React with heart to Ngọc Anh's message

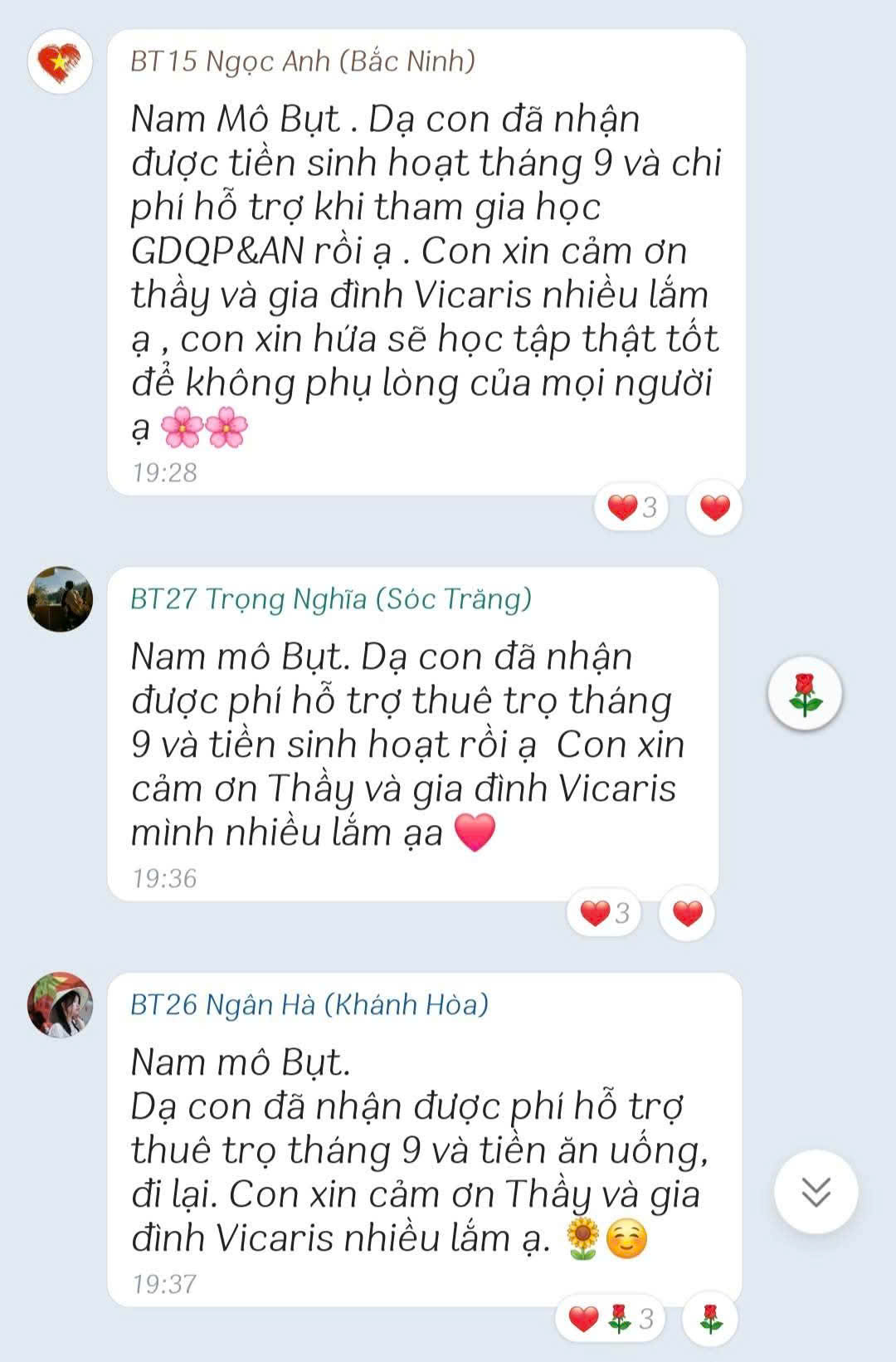click(714, 507)
